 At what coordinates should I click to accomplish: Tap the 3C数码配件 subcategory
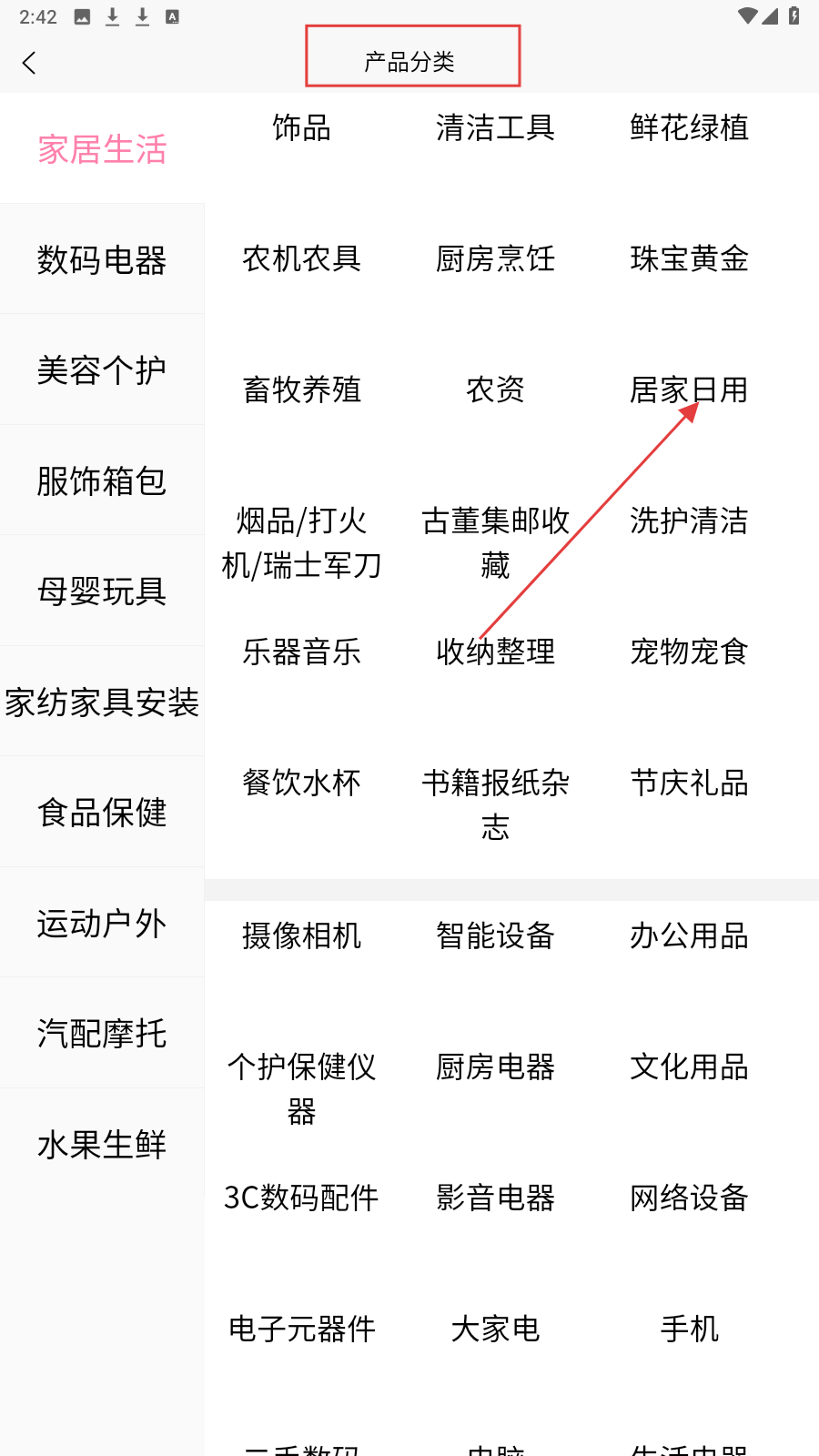point(301,1198)
